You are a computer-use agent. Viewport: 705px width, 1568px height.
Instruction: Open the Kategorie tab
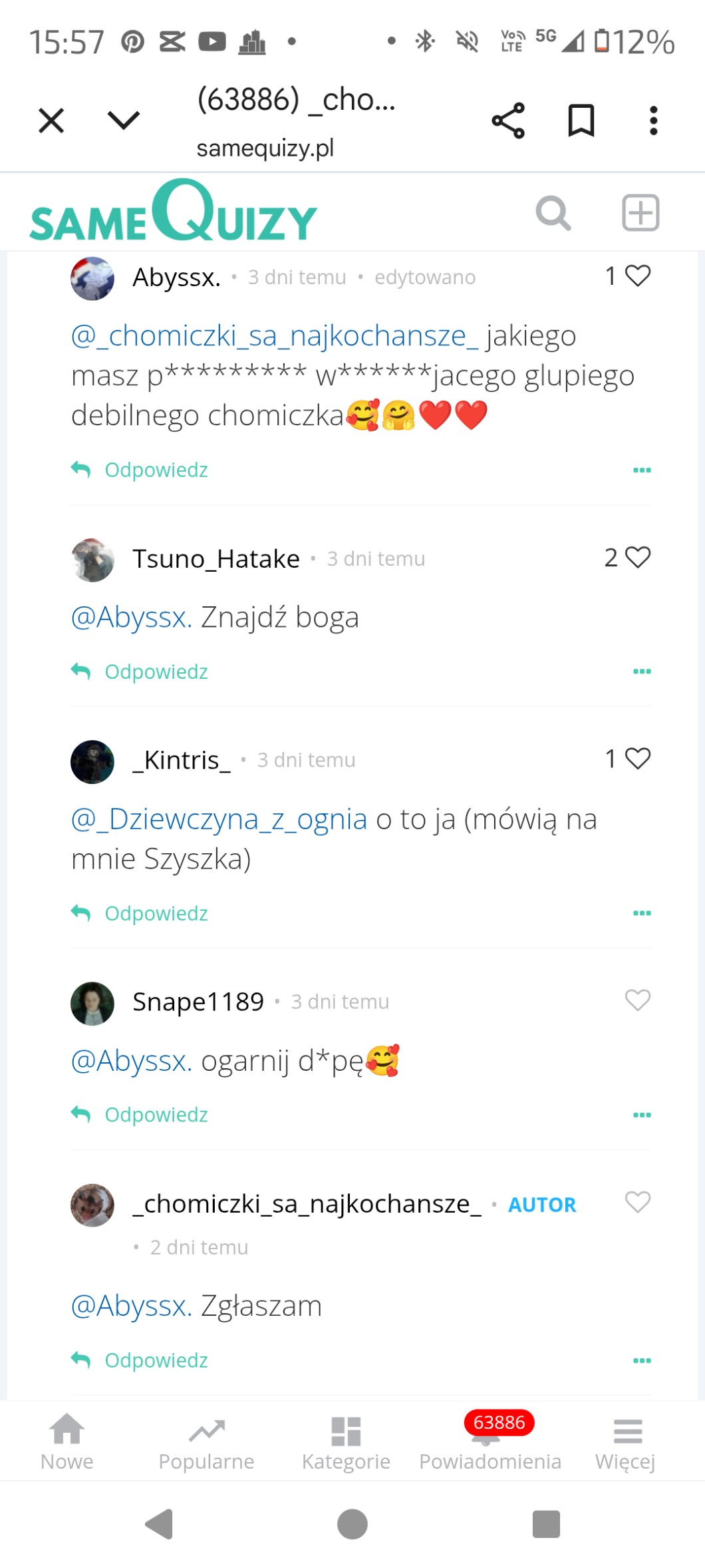click(346, 1443)
